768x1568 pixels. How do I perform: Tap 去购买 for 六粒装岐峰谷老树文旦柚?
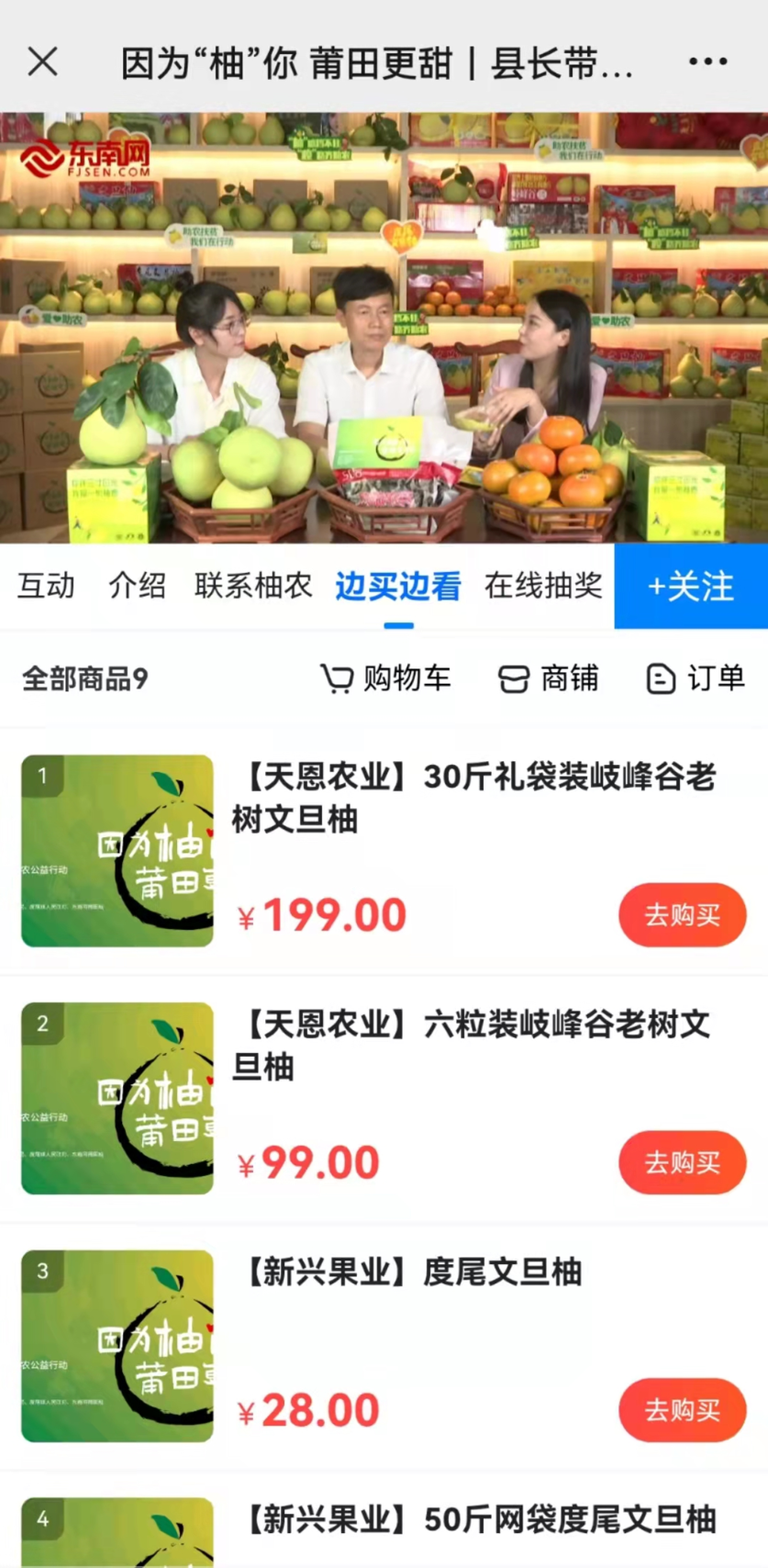[682, 1162]
